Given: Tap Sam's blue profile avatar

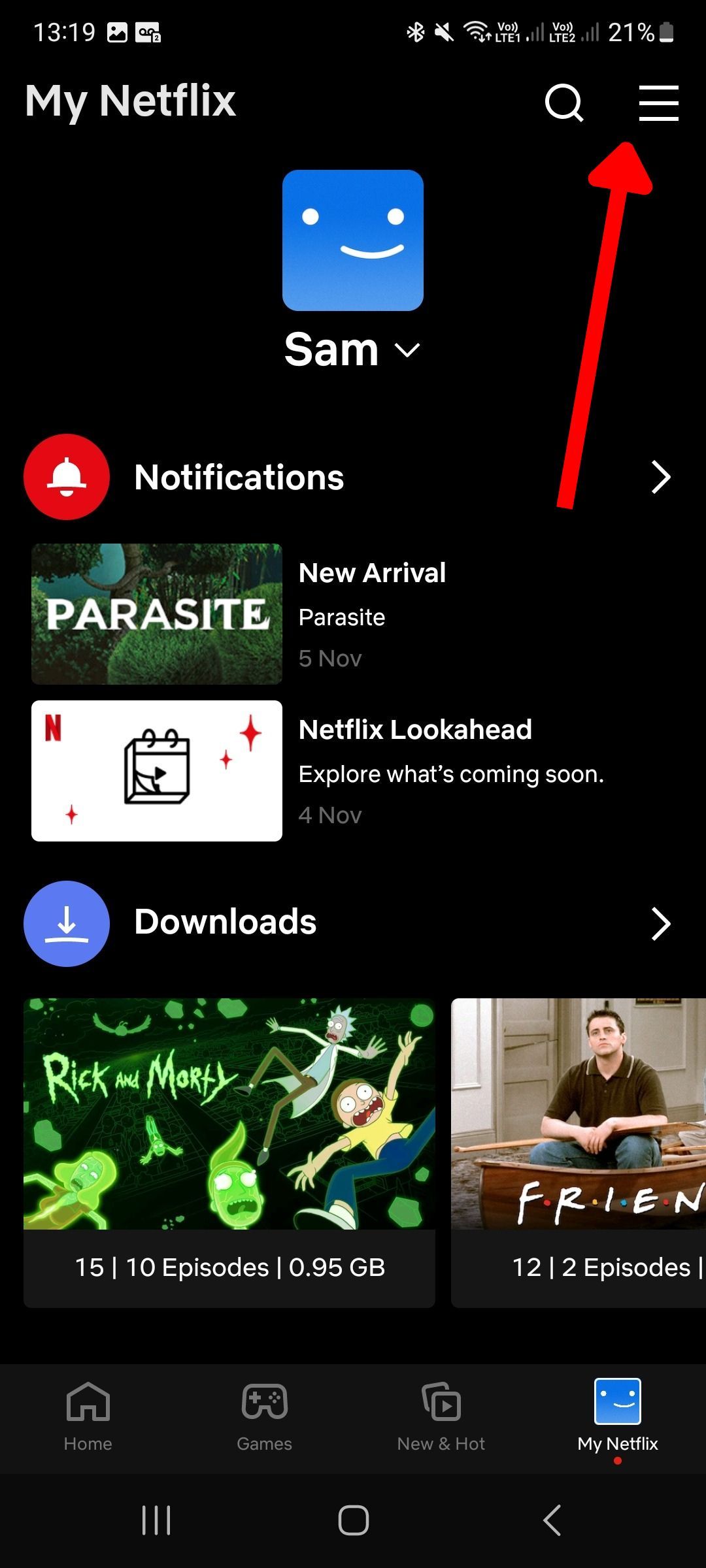Looking at the screenshot, I should [353, 240].
